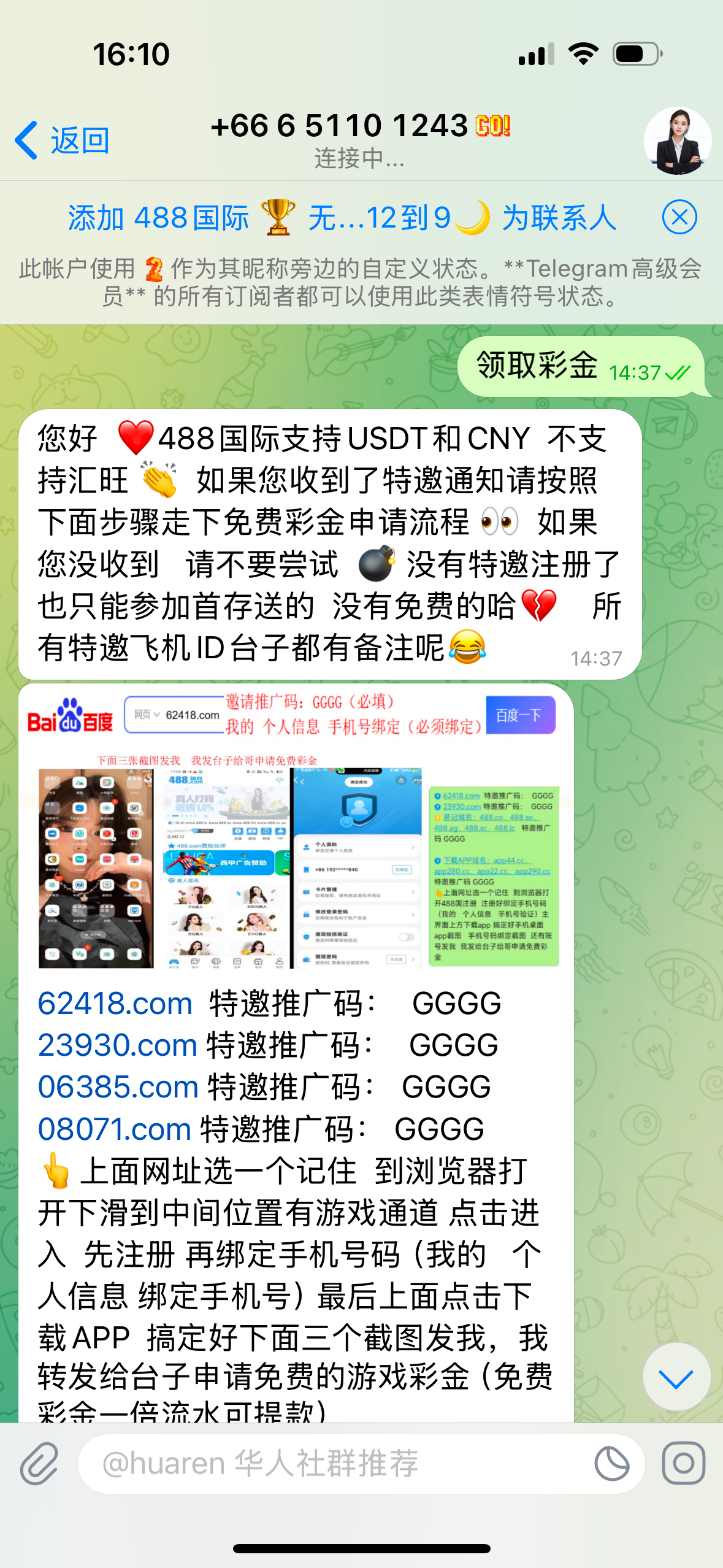Screen dimensions: 723x1568
Task: Dismiss the add contact banner
Action: click(679, 217)
